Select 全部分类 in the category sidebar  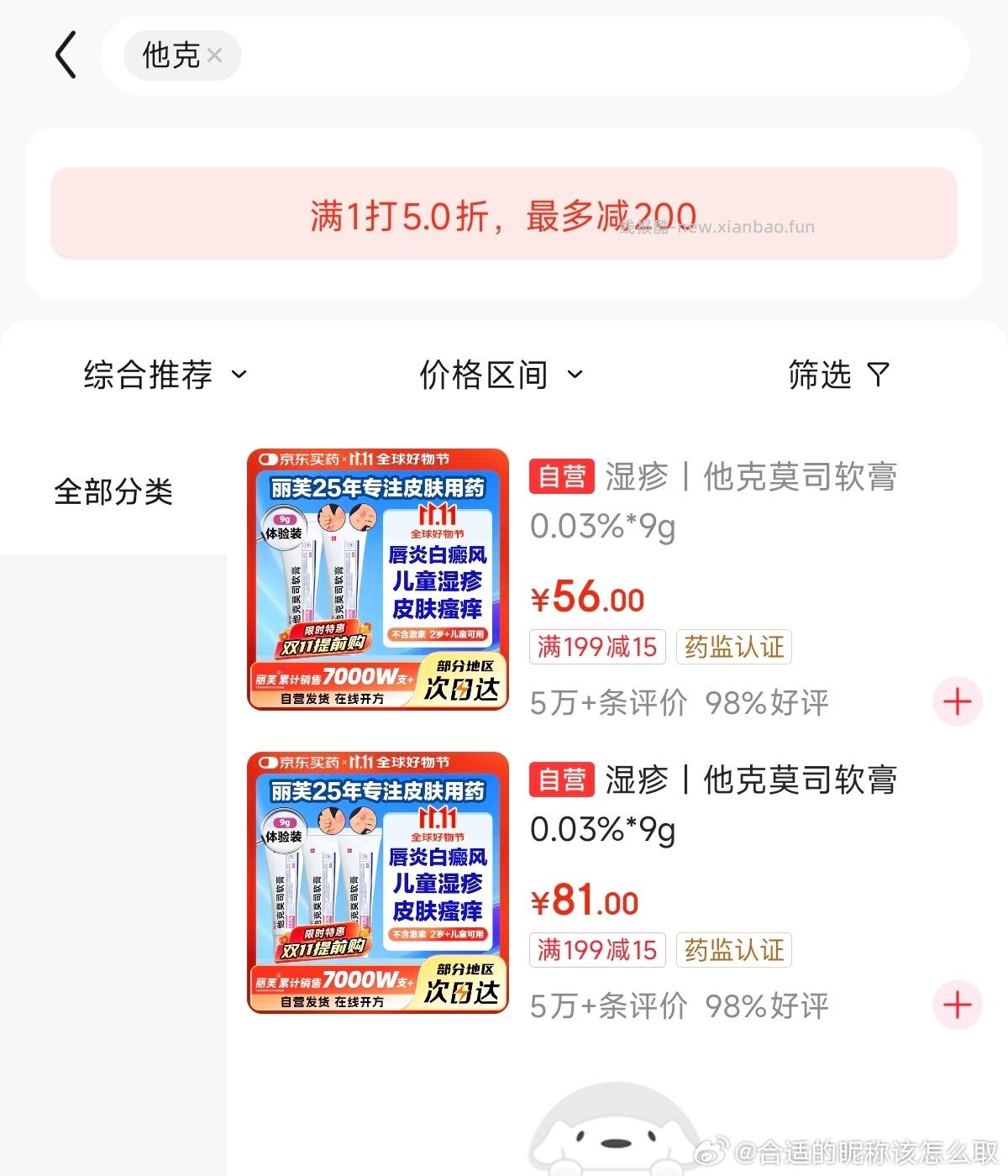pos(115,493)
